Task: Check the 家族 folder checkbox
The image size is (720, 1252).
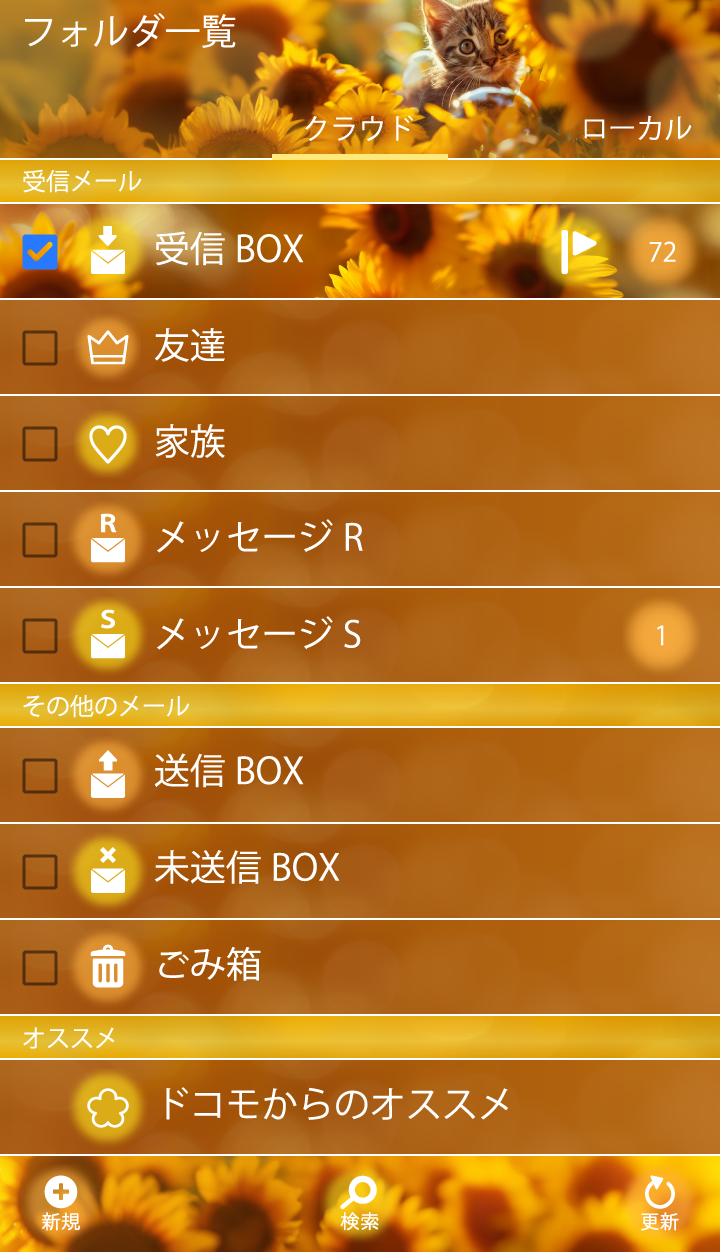Action: click(x=40, y=444)
